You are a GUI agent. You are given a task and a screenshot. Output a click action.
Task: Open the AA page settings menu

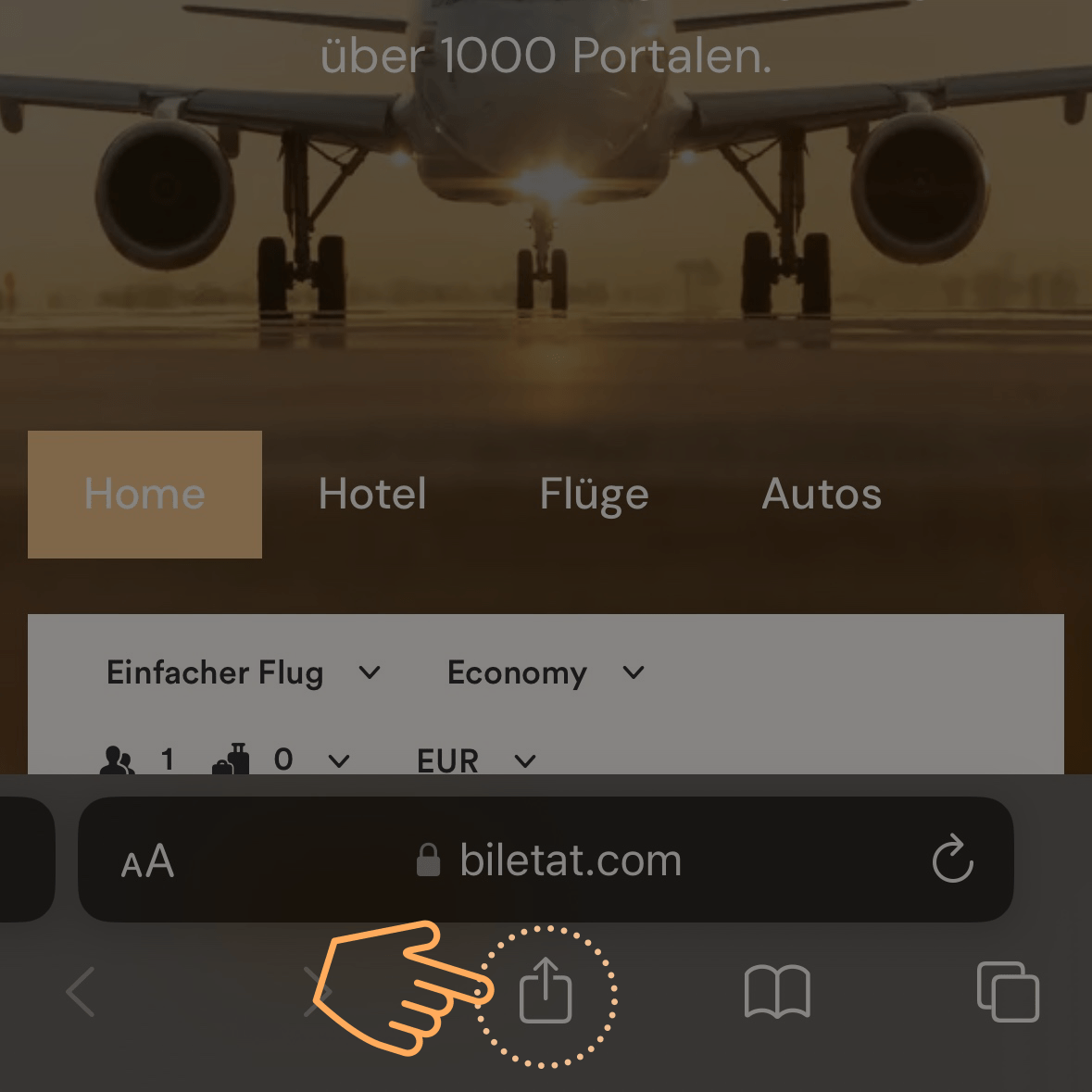[147, 861]
